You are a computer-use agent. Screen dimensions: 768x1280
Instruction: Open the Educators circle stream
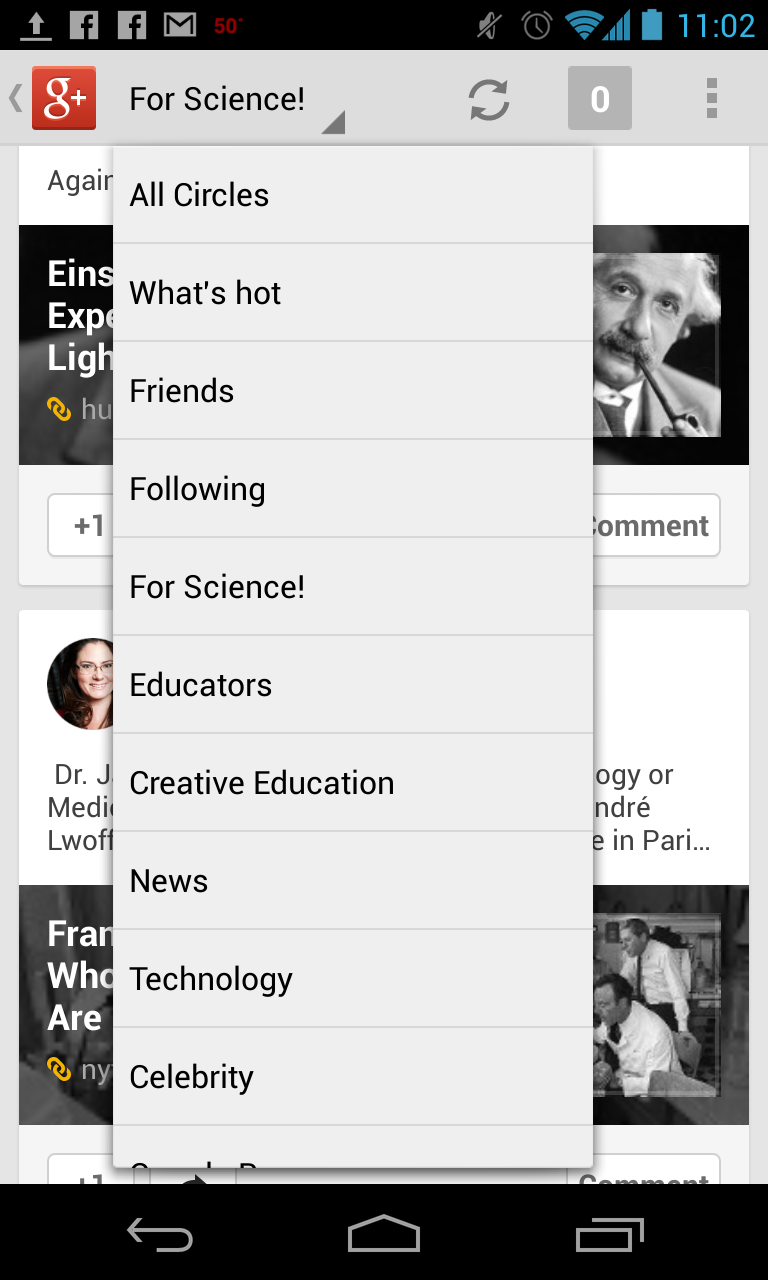coord(352,685)
